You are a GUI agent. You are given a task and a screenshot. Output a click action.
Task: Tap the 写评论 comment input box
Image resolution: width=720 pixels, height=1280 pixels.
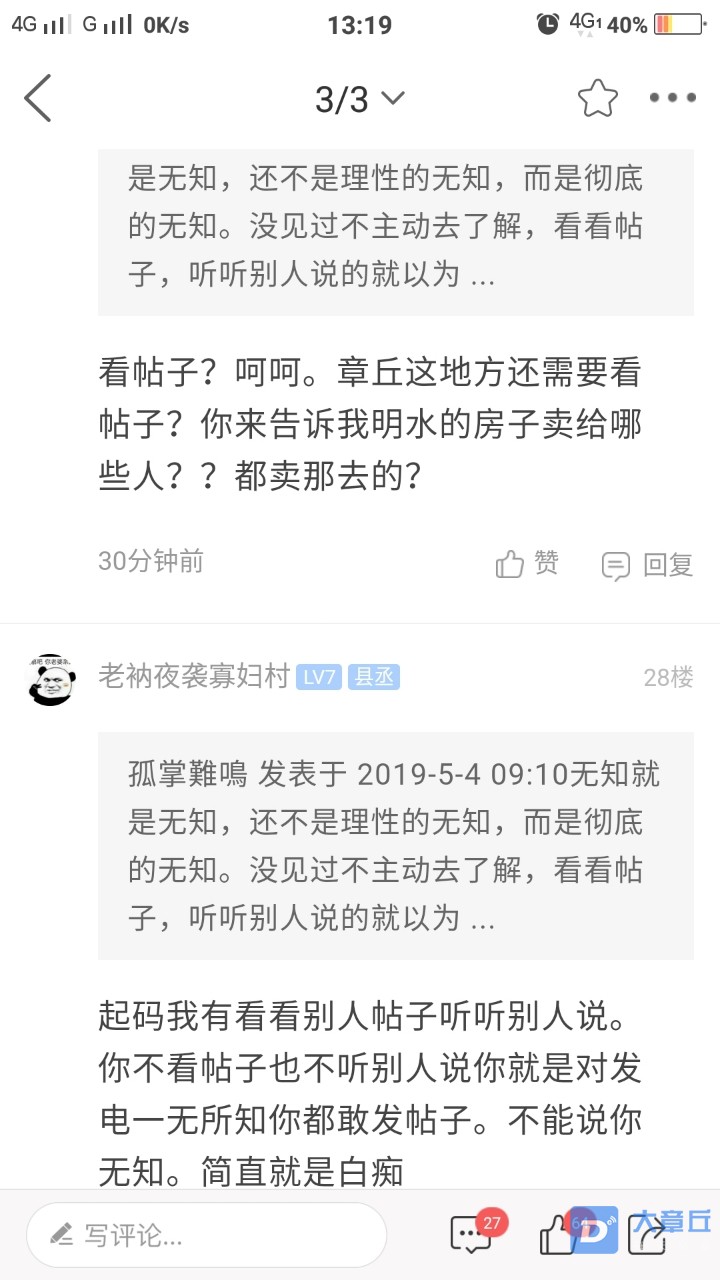pos(206,1236)
